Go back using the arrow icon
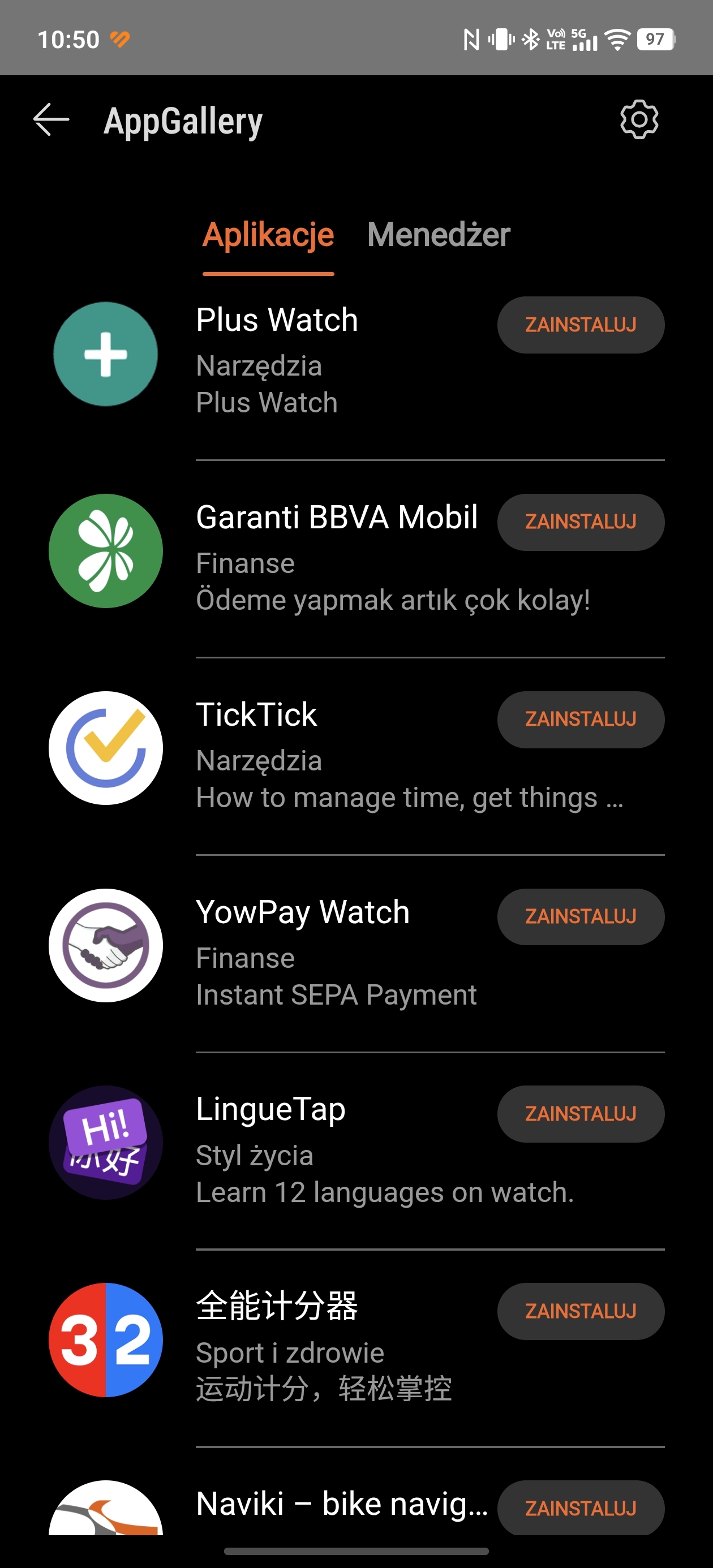 pyautogui.click(x=51, y=119)
